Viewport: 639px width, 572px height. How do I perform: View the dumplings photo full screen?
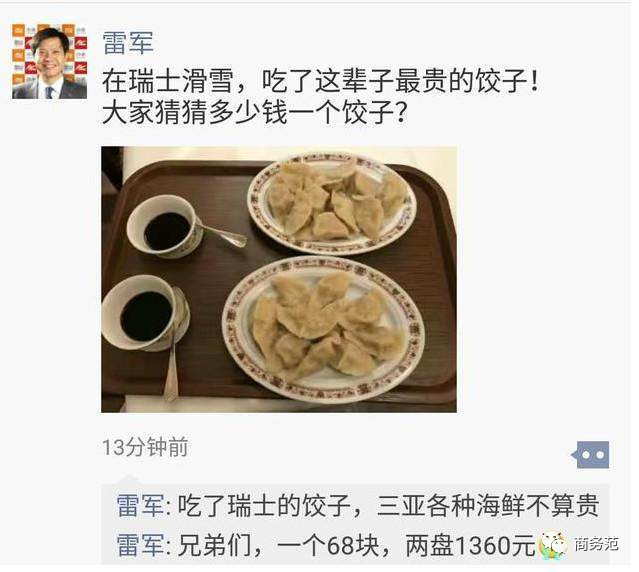[x=279, y=279]
